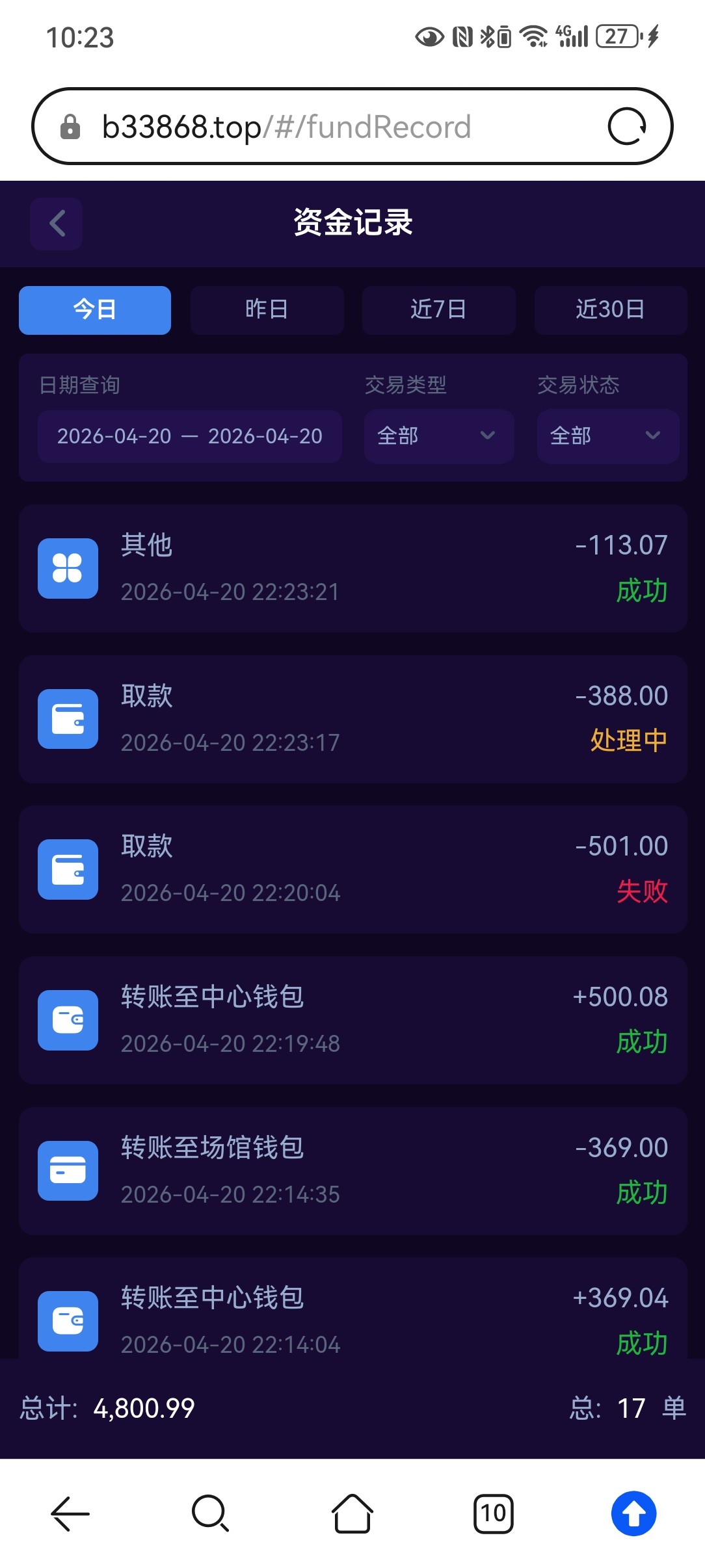Expand the 交易状态 dropdown

607,436
